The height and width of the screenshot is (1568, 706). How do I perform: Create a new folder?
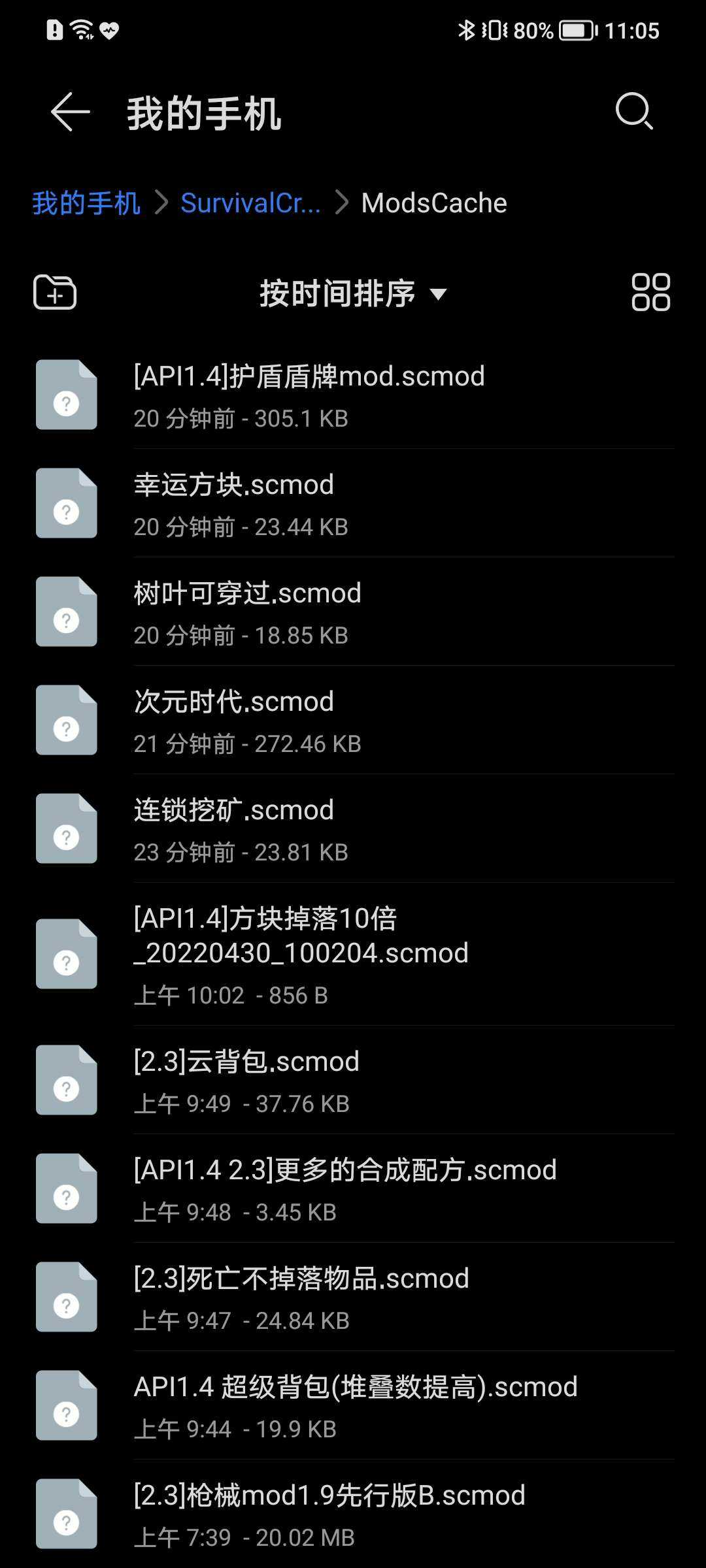pyautogui.click(x=55, y=292)
